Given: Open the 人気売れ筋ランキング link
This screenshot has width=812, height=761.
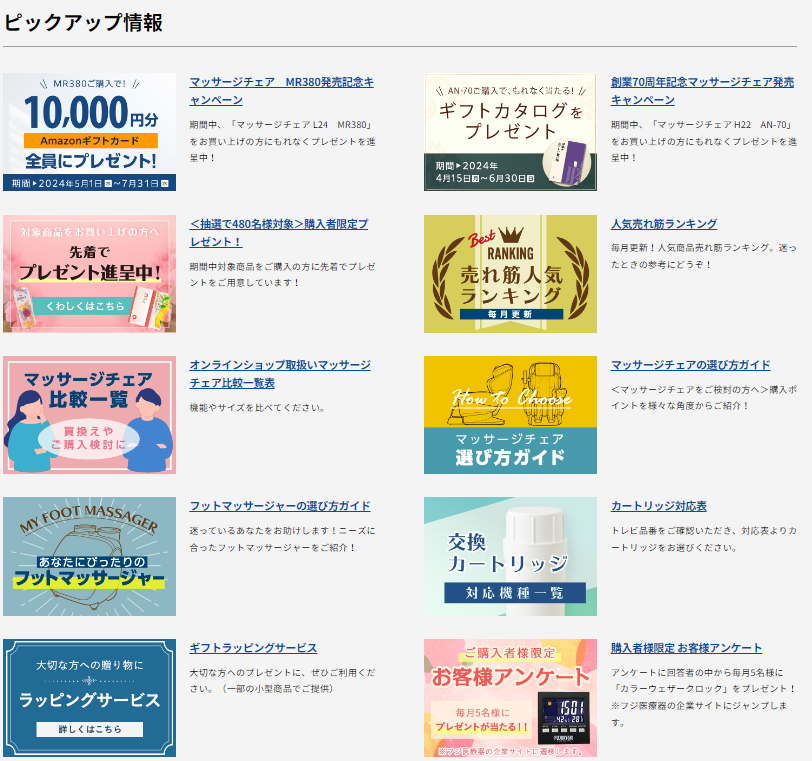Looking at the screenshot, I should click(663, 224).
